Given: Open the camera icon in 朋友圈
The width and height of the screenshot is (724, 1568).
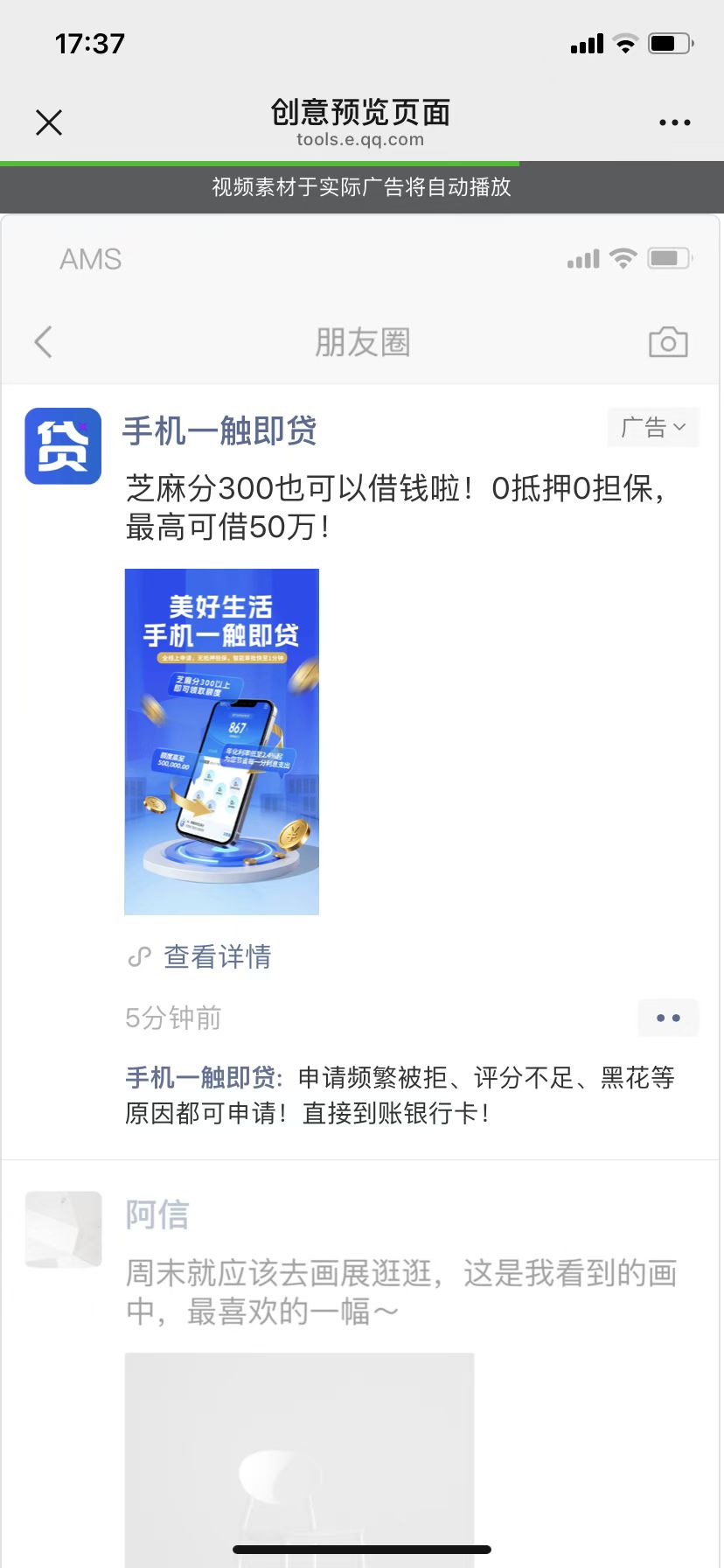Looking at the screenshot, I should (668, 342).
